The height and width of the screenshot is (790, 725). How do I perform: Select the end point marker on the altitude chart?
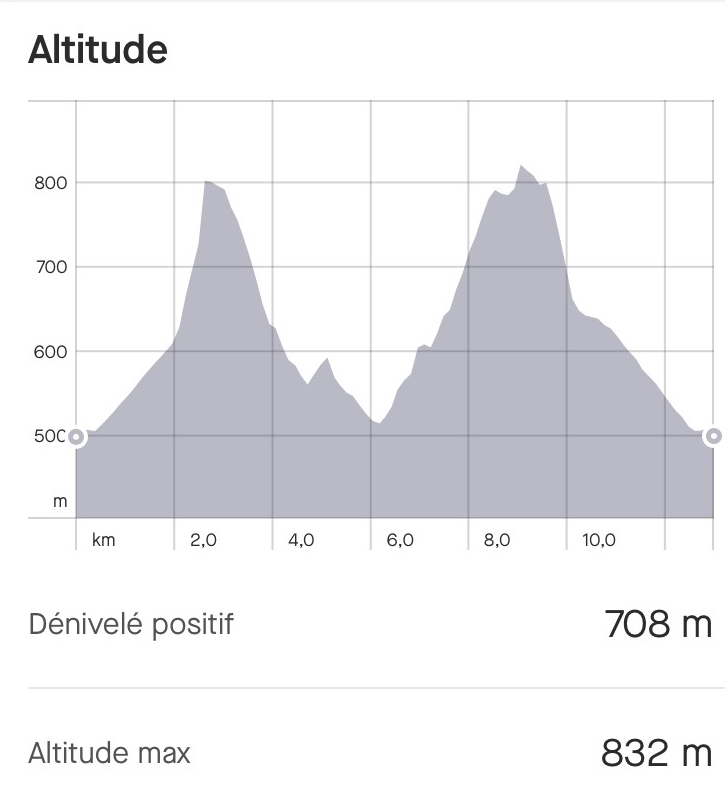(713, 436)
